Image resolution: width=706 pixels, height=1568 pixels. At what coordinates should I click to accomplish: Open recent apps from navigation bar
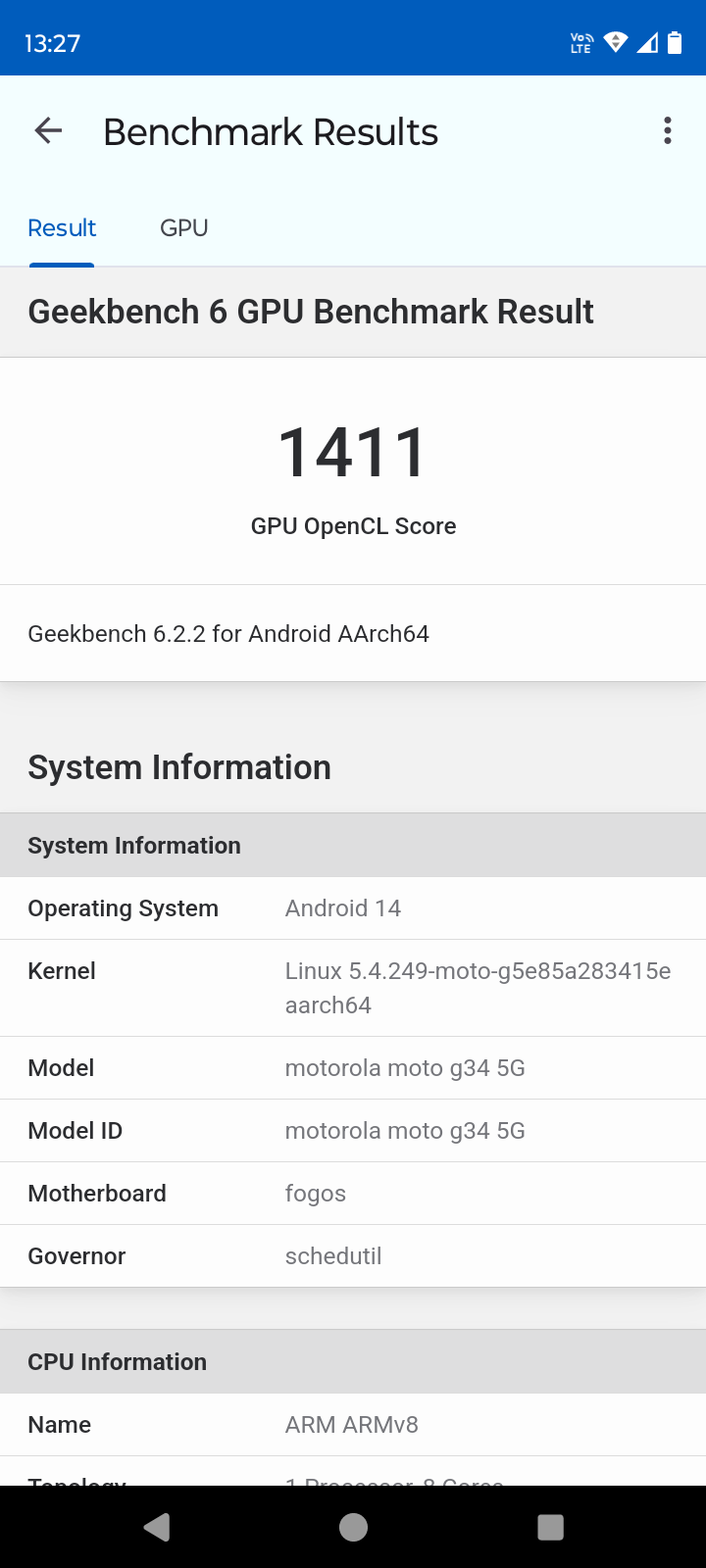pos(550,1527)
